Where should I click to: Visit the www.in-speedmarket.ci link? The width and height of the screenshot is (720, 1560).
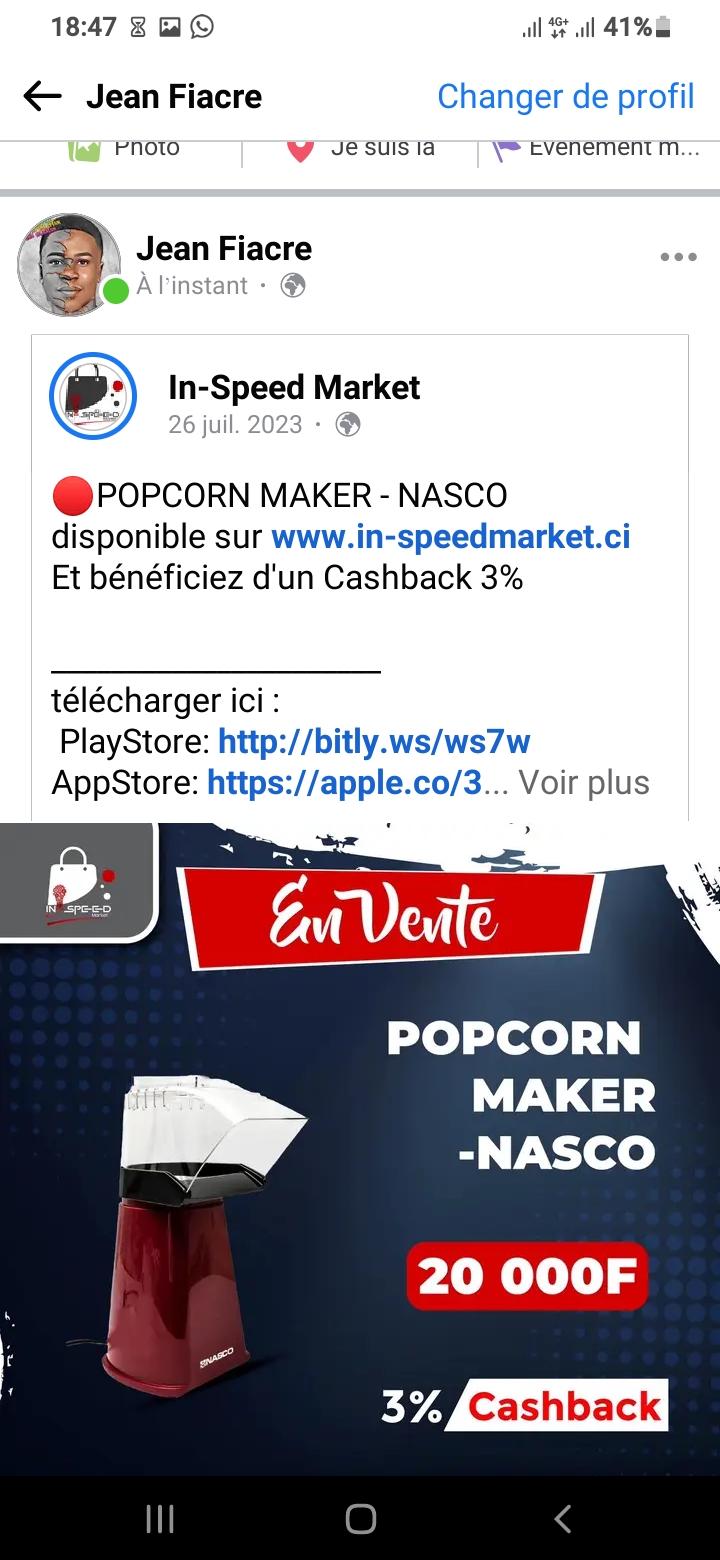click(x=450, y=537)
